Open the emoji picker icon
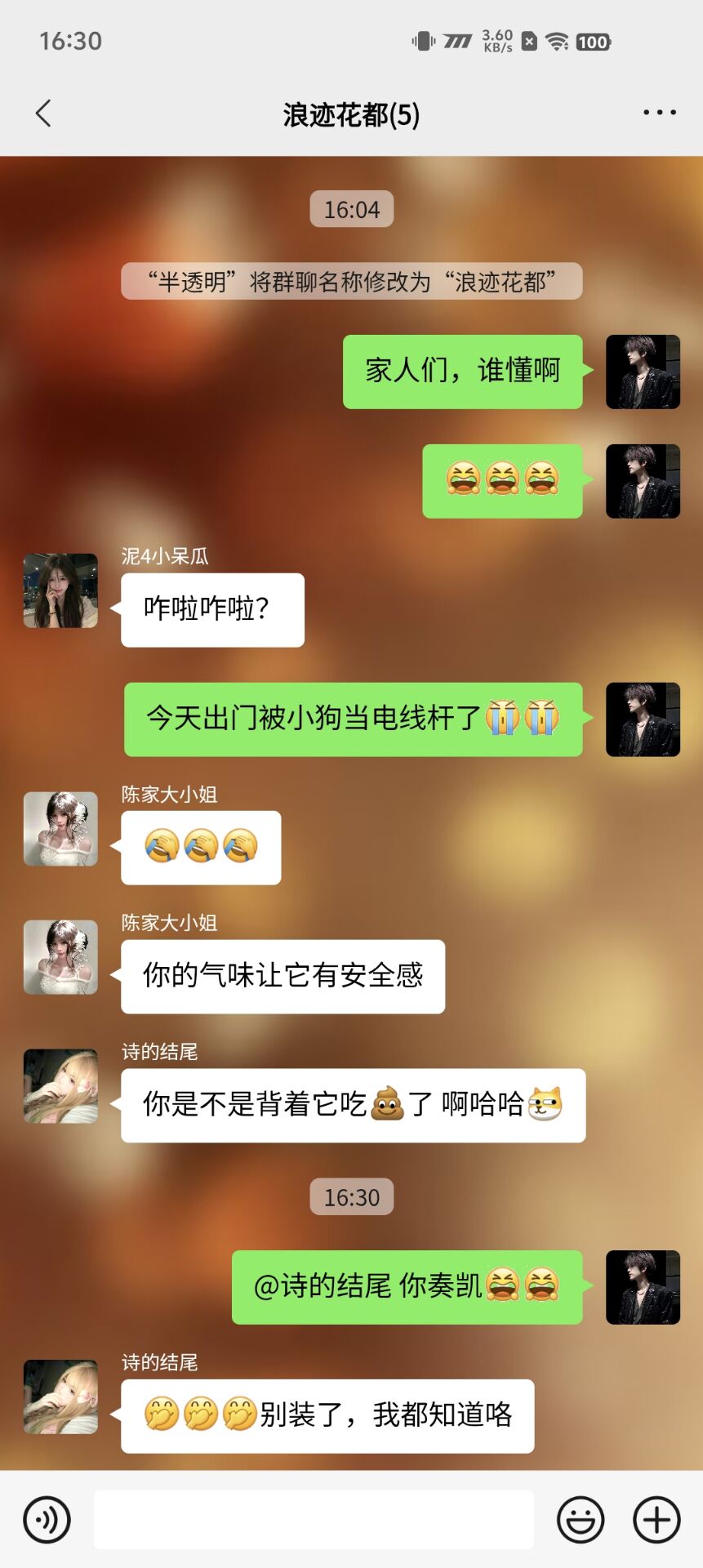The width and height of the screenshot is (703, 1568). click(x=581, y=1519)
